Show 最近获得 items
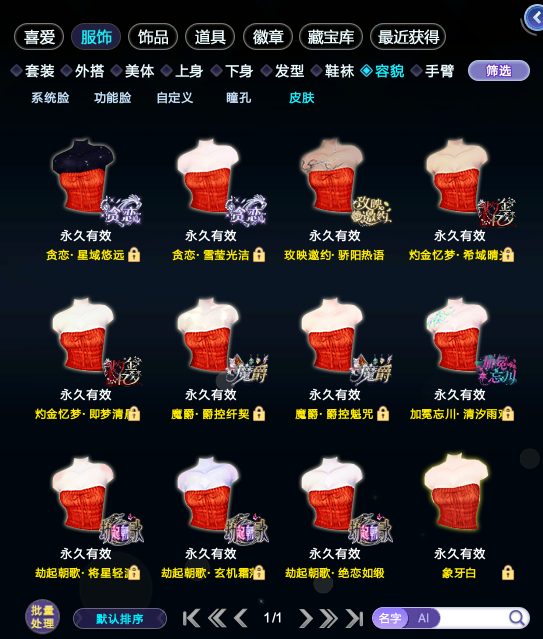 [408, 37]
